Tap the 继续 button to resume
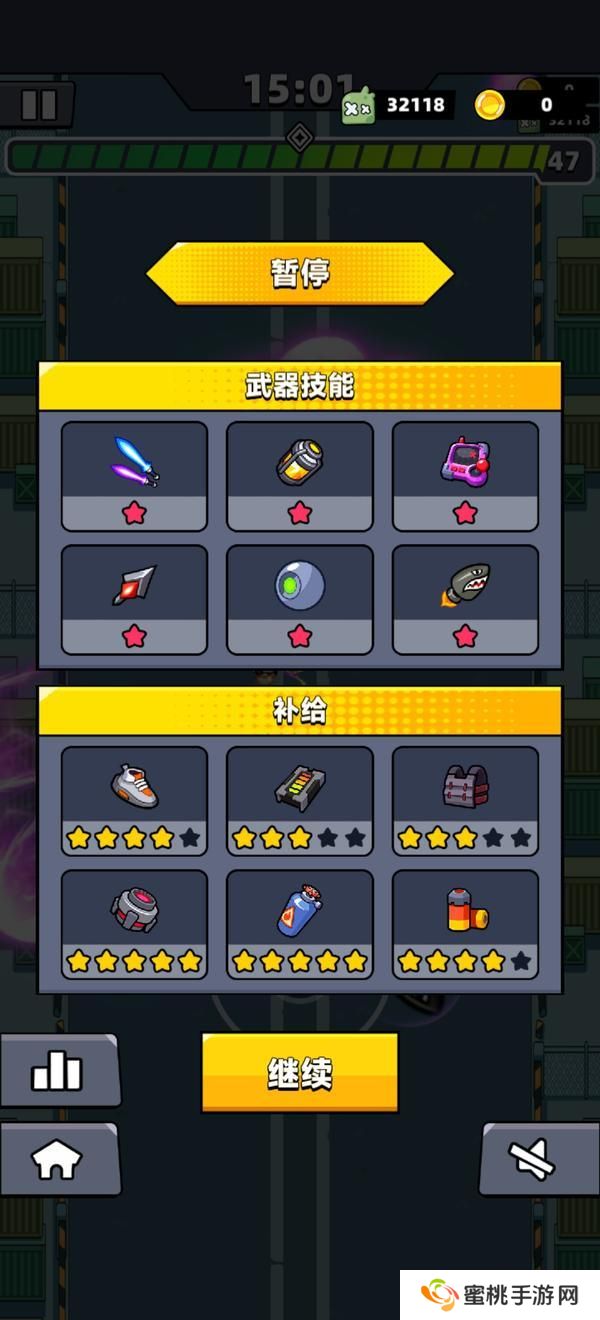 pyautogui.click(x=300, y=1072)
